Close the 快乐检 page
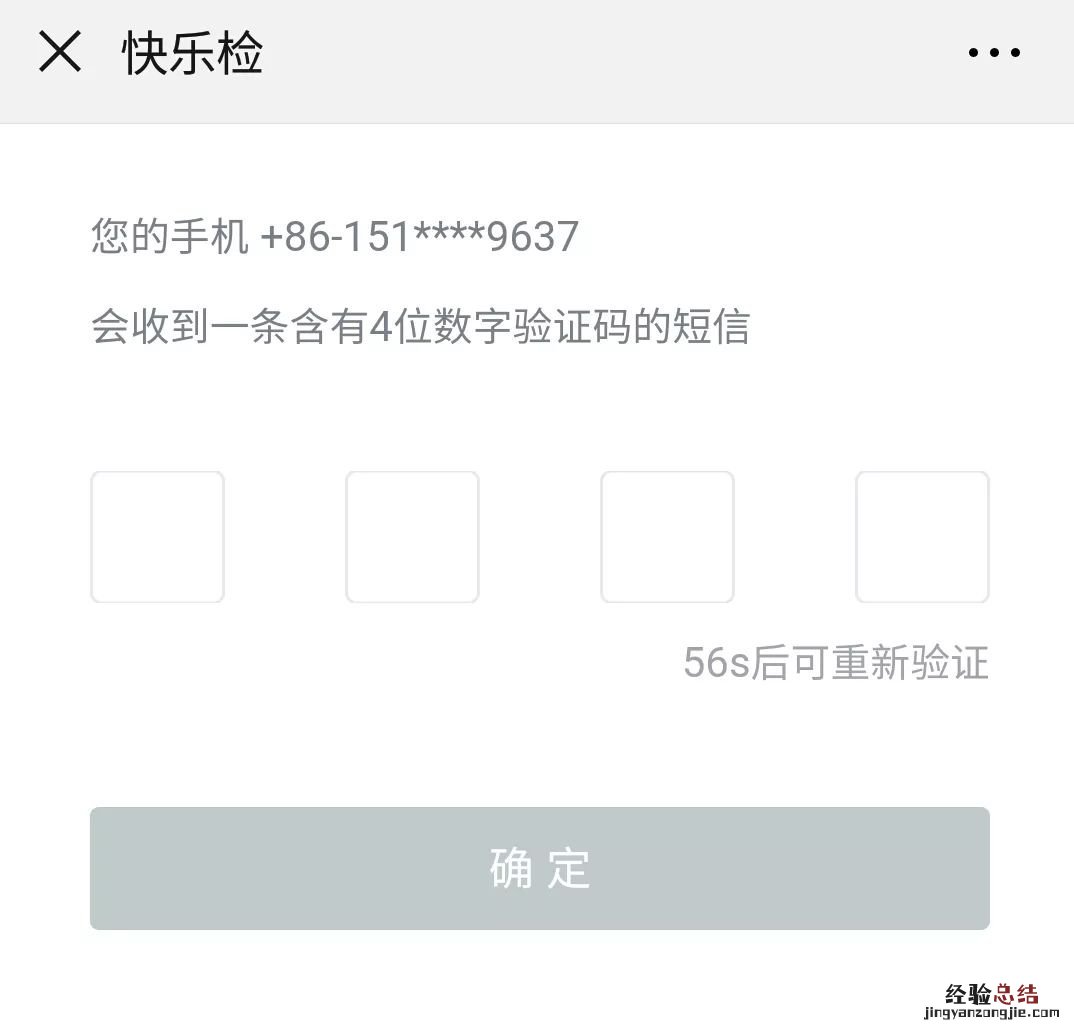 click(x=60, y=52)
